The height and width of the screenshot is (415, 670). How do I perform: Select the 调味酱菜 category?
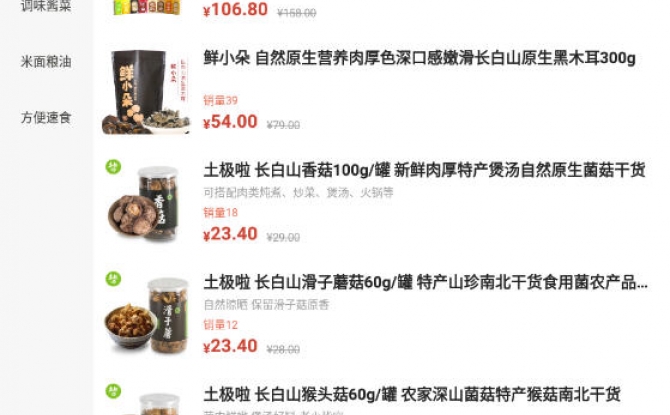[46, 6]
